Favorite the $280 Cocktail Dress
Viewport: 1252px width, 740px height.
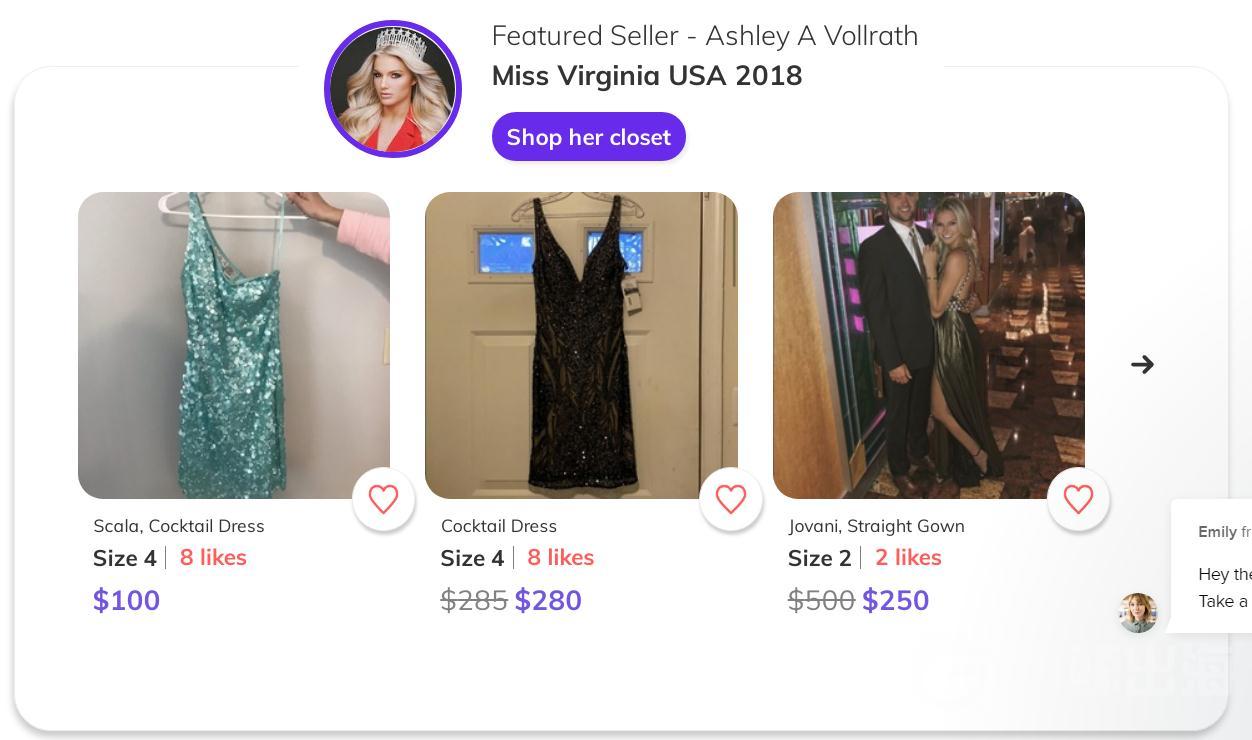point(731,499)
